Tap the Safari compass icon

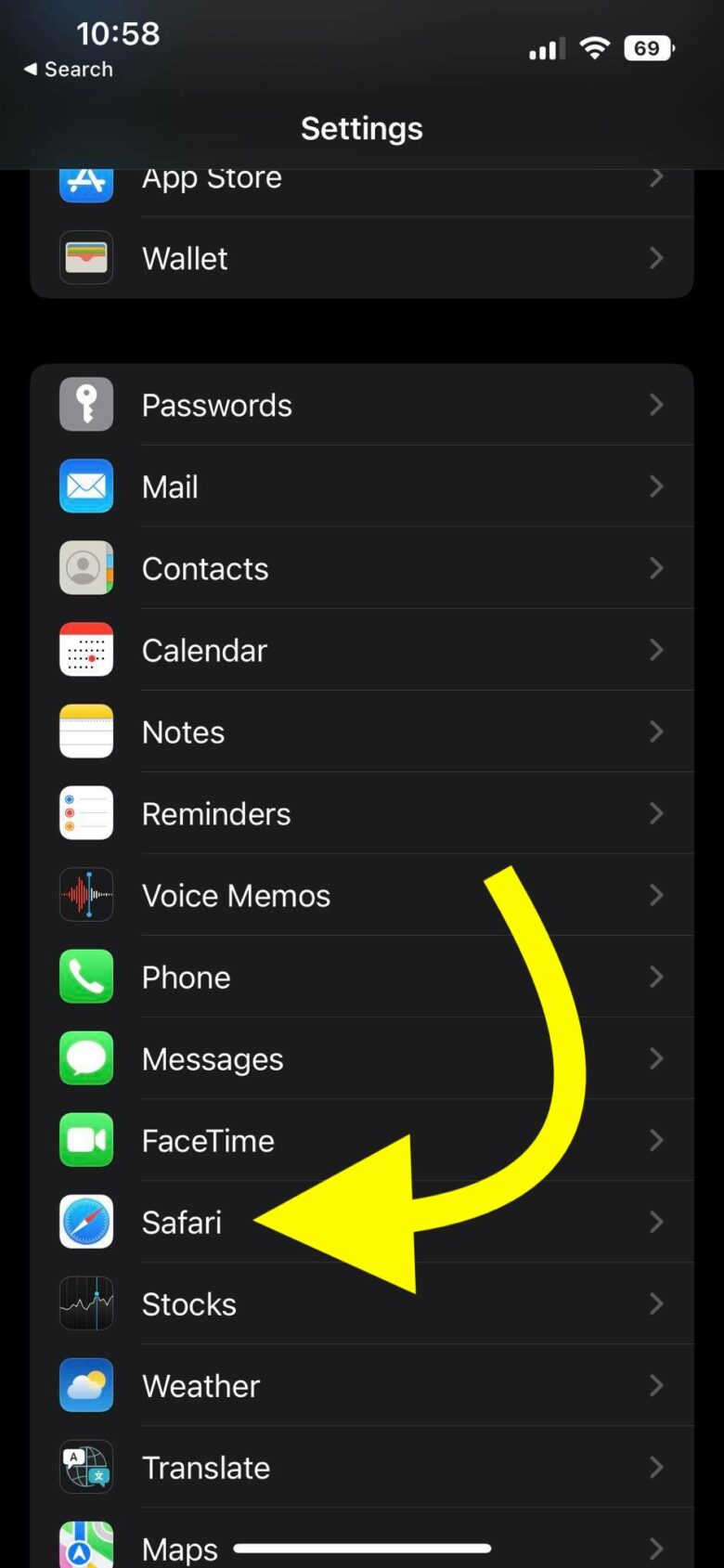pyautogui.click(x=85, y=1222)
